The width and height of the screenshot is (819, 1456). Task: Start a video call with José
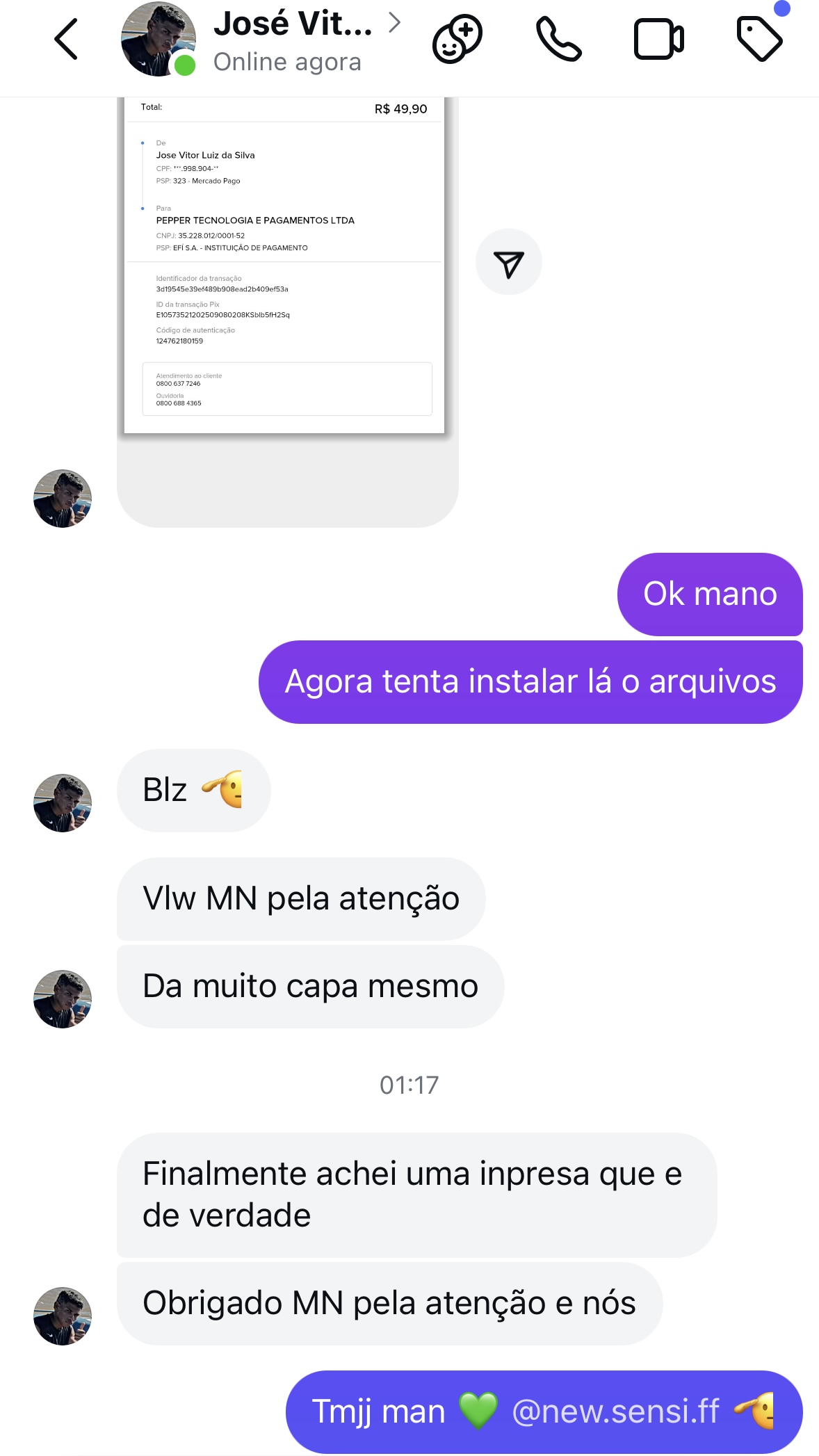[x=658, y=39]
